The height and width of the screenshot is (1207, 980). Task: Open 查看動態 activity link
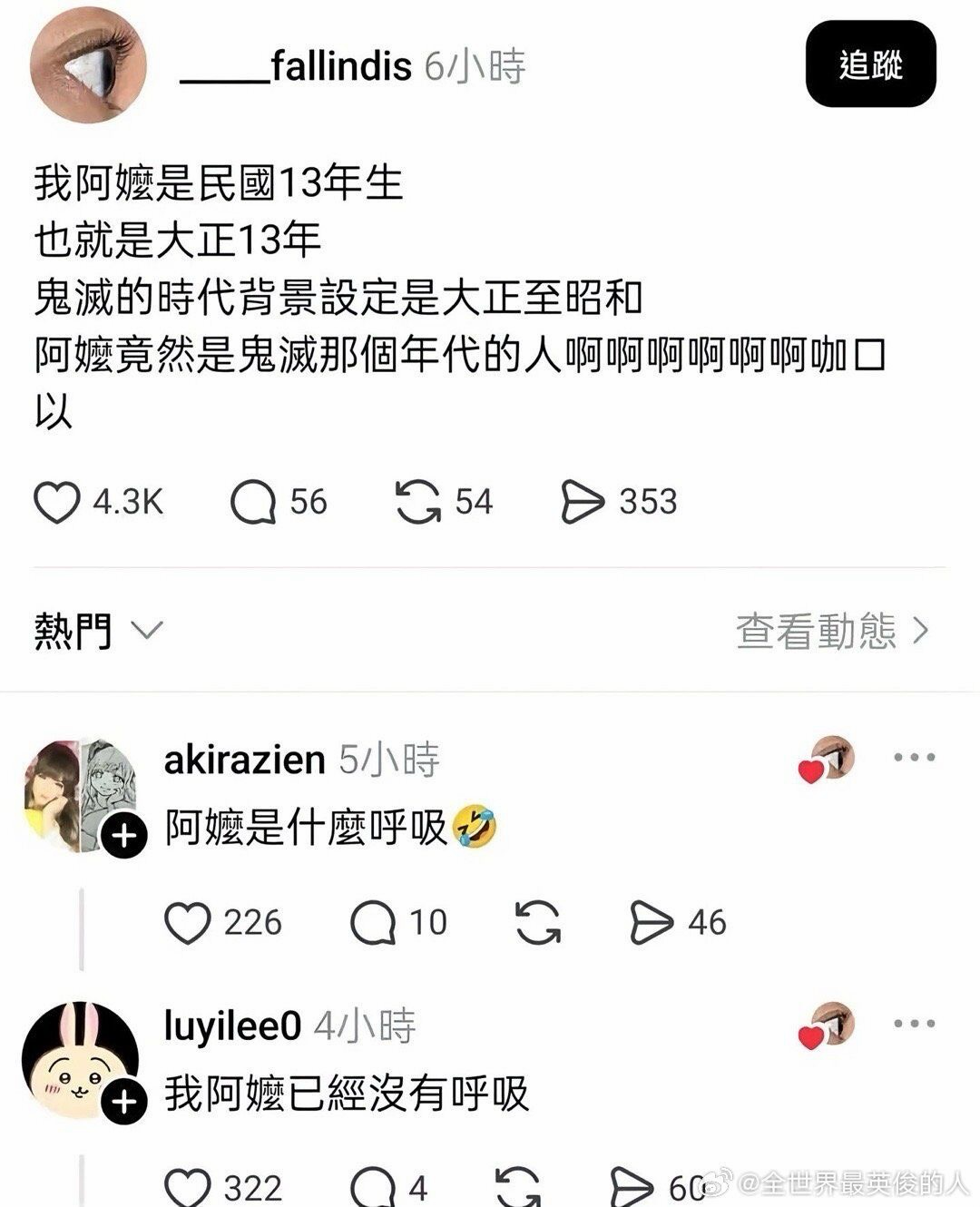(x=832, y=631)
